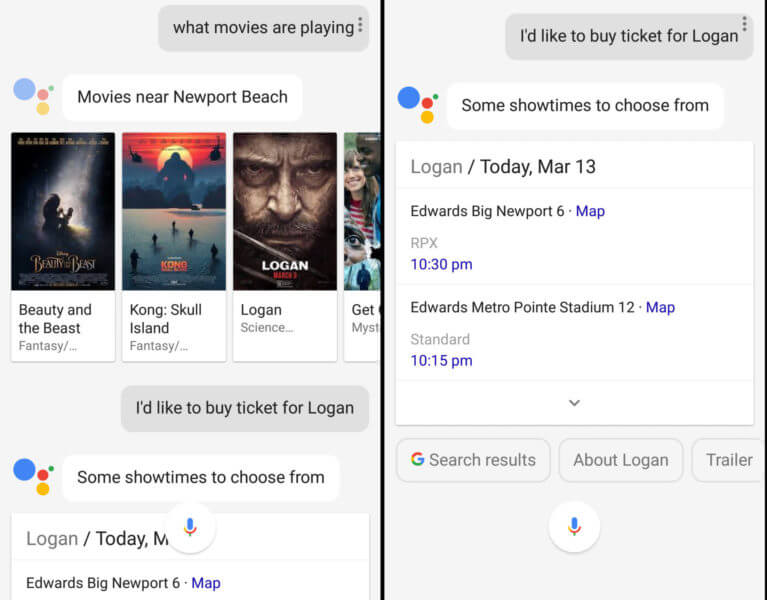Open options on 'what movies are playing' message
Screen dimensions: 767x600
click(x=360, y=26)
